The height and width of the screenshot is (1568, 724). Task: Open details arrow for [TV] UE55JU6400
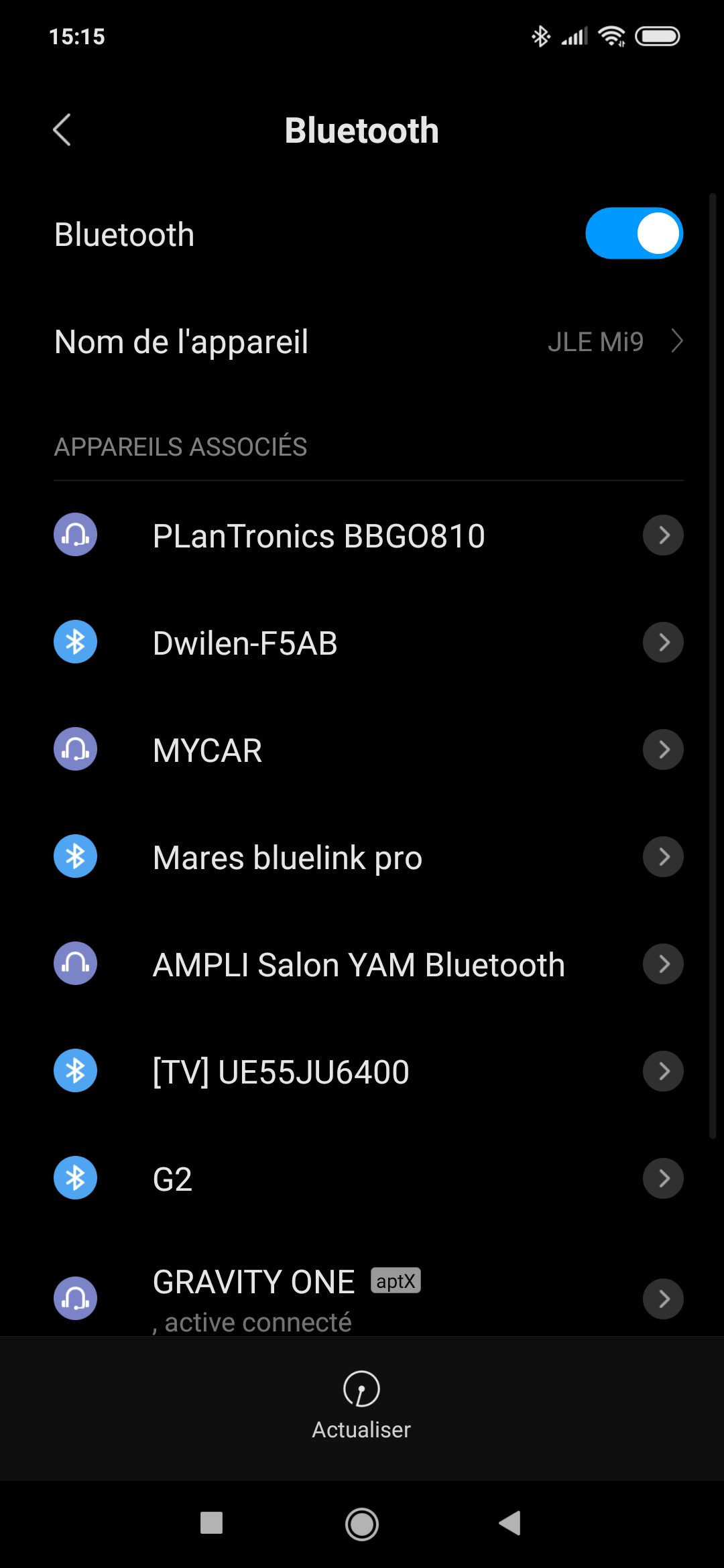[x=663, y=1071]
